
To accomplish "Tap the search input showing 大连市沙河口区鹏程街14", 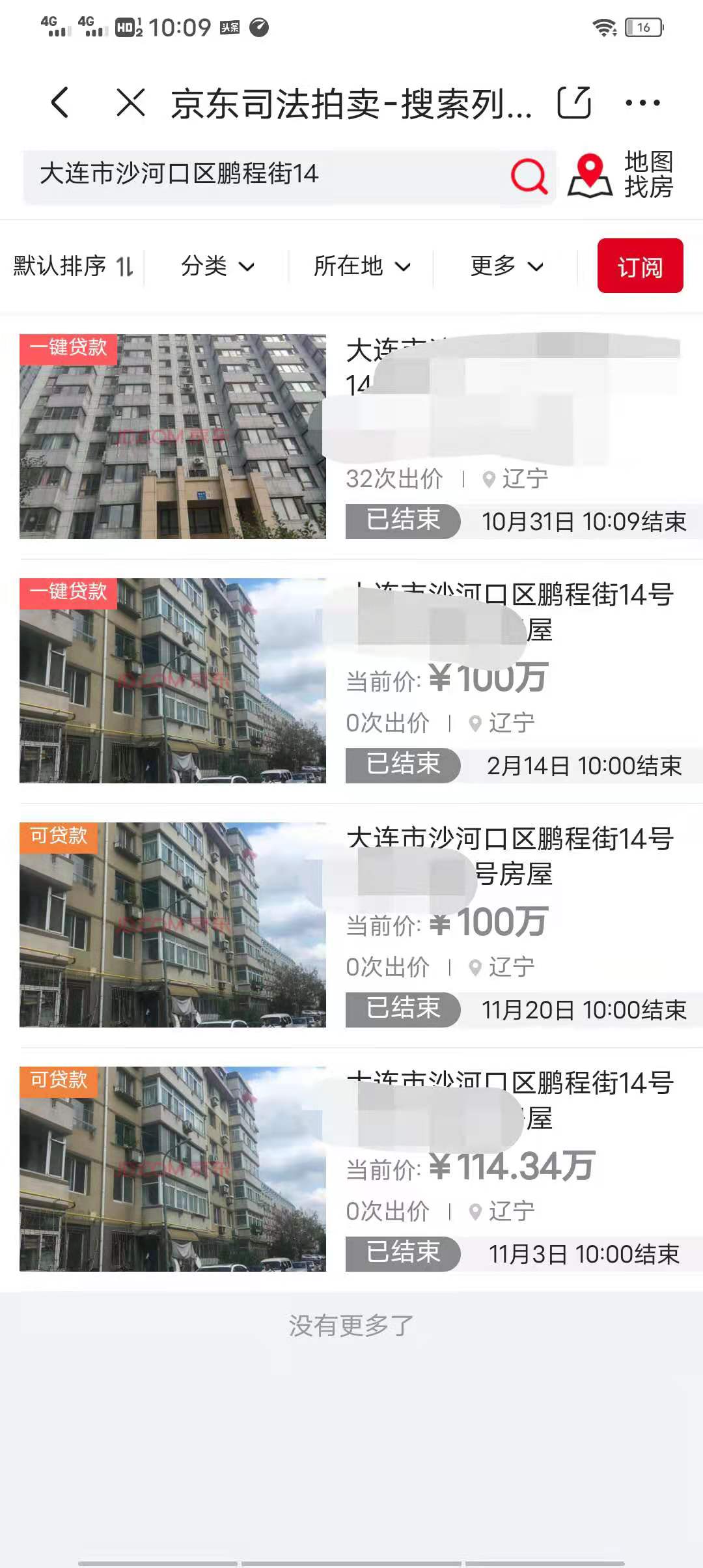I will click(x=260, y=176).
